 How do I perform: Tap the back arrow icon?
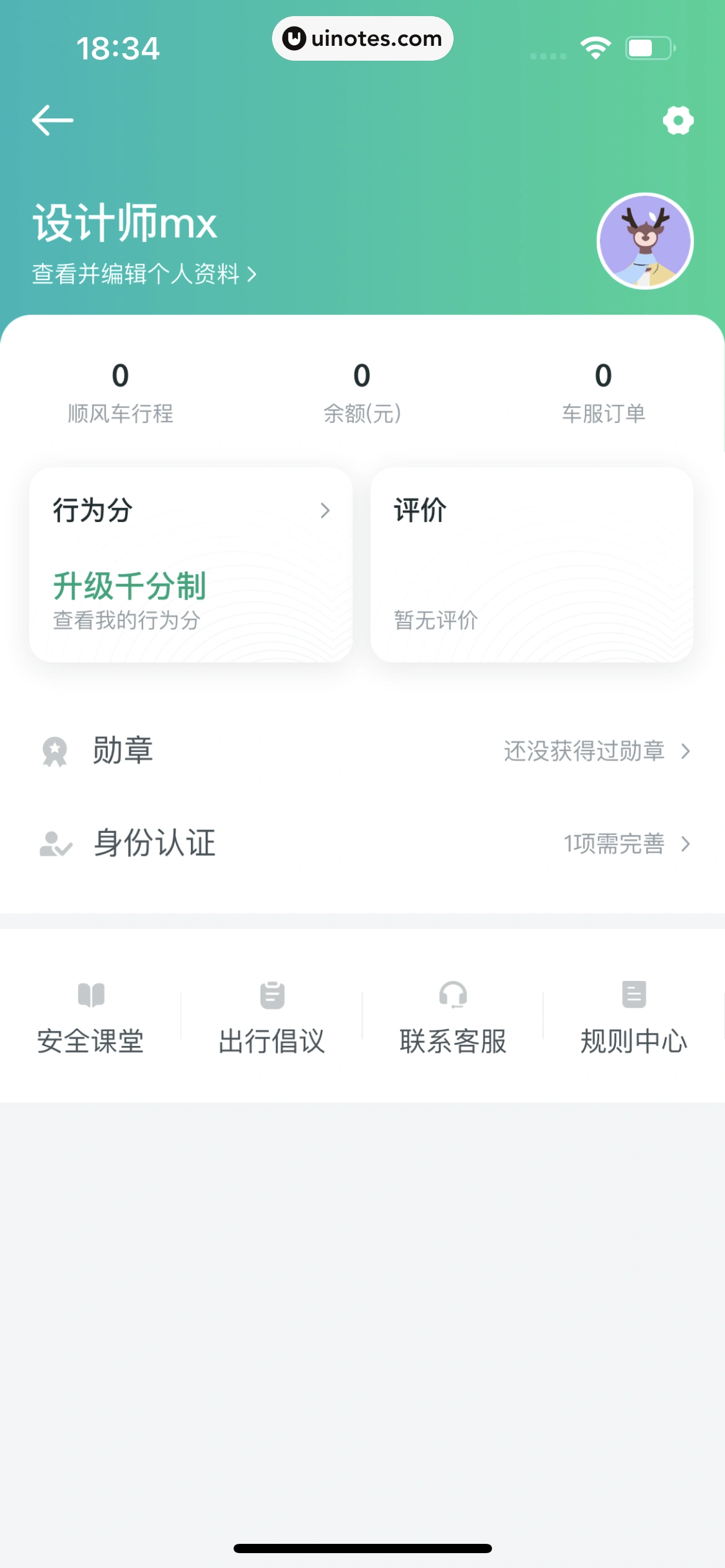pyautogui.click(x=53, y=120)
